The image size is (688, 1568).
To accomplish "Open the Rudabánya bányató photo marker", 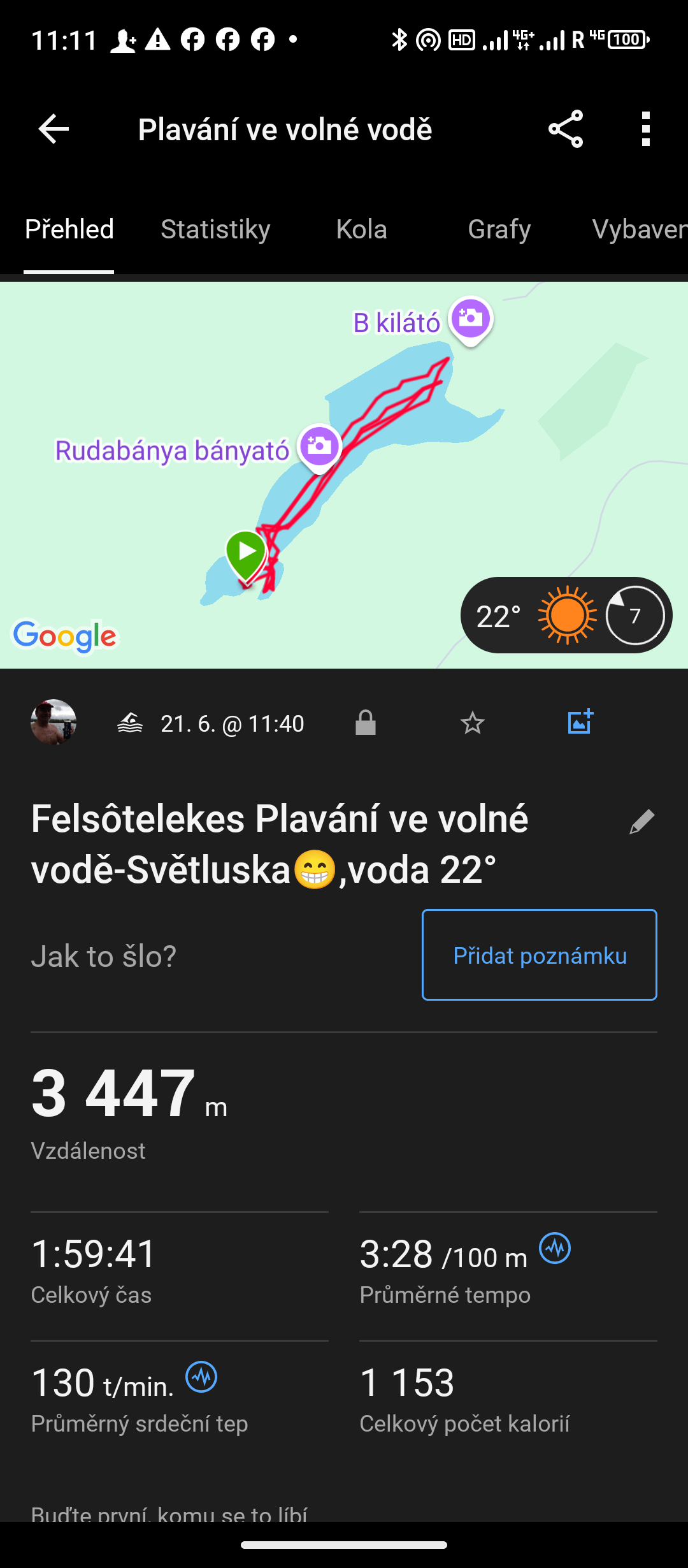I will coord(320,446).
